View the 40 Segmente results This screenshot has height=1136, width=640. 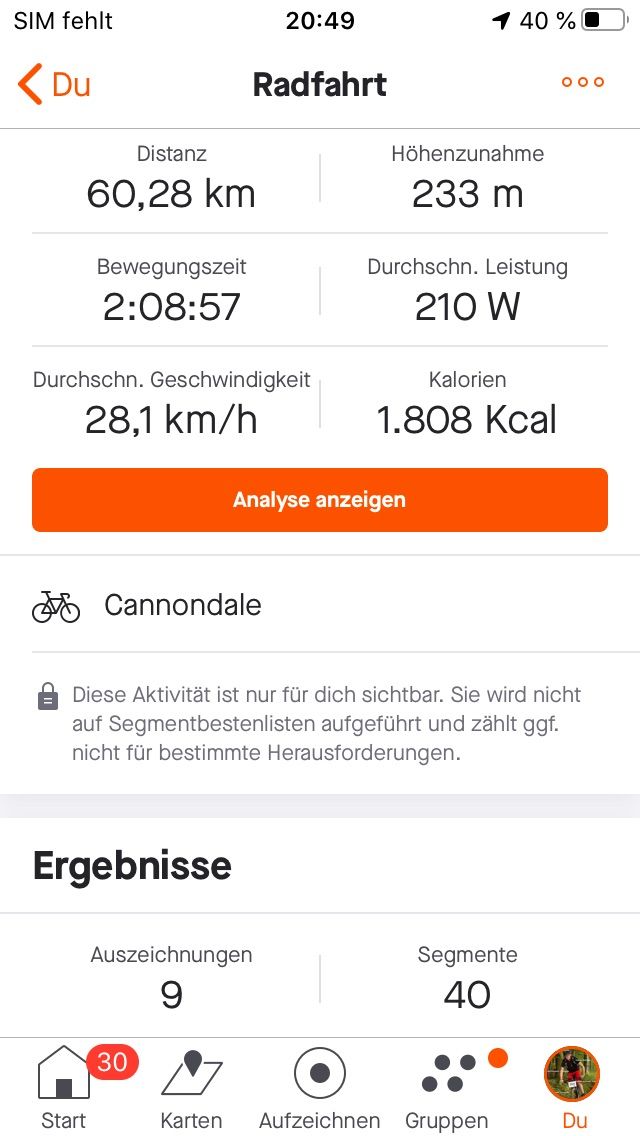click(x=467, y=978)
